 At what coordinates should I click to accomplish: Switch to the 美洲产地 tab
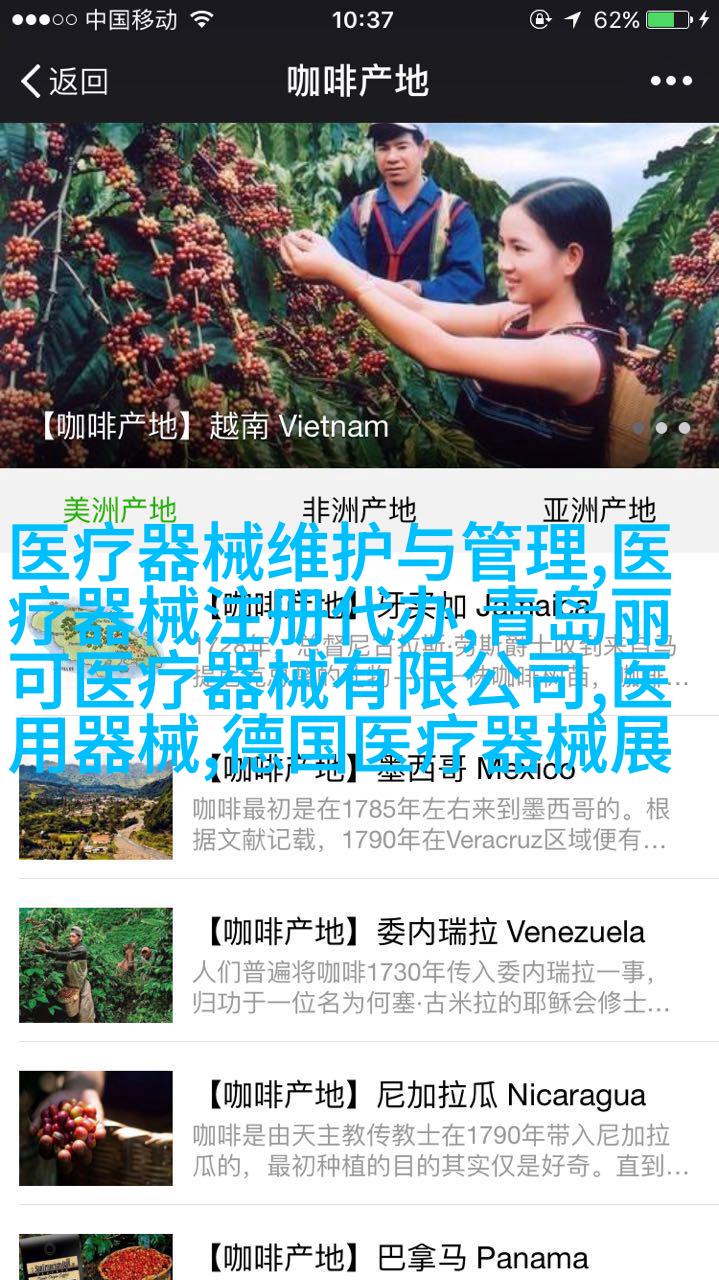(x=120, y=509)
